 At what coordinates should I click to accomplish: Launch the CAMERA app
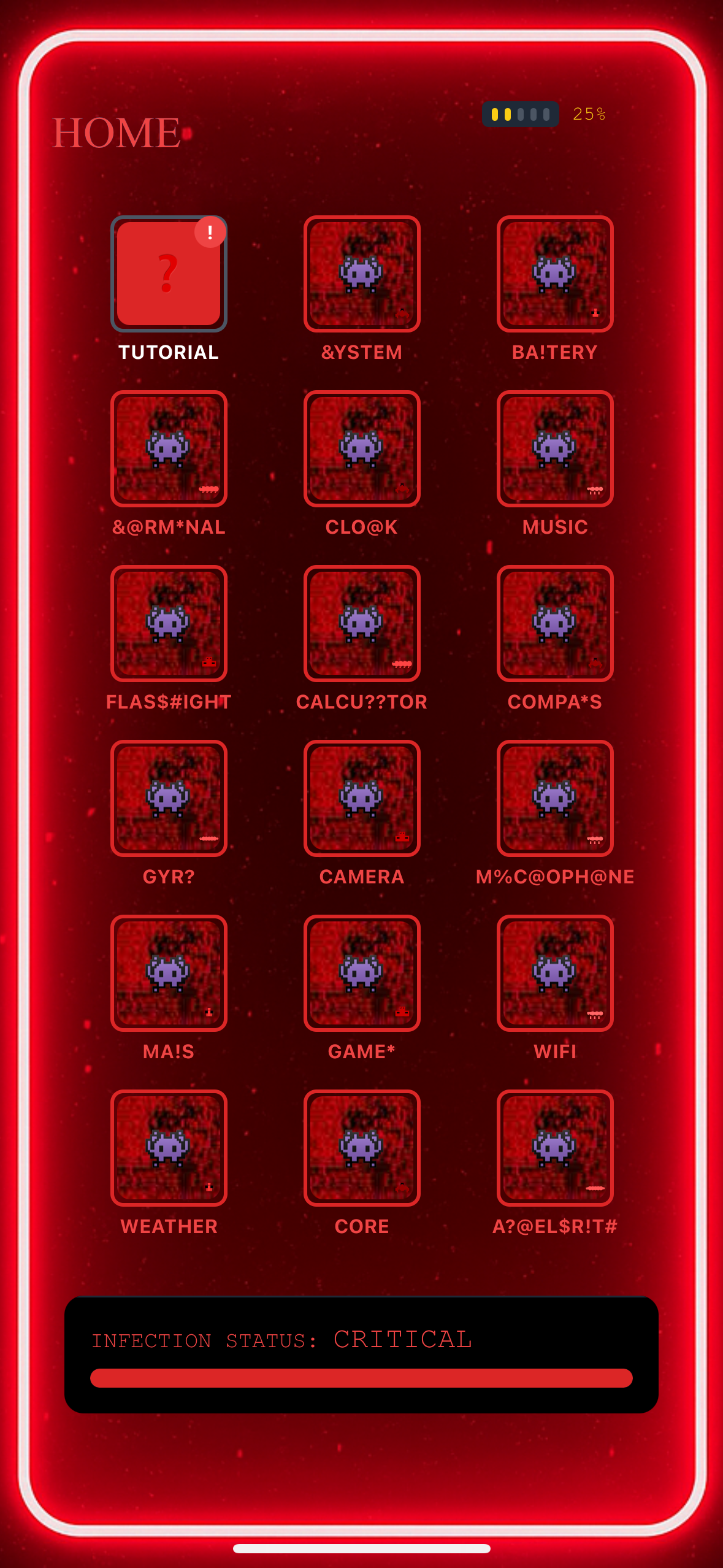tap(362, 798)
